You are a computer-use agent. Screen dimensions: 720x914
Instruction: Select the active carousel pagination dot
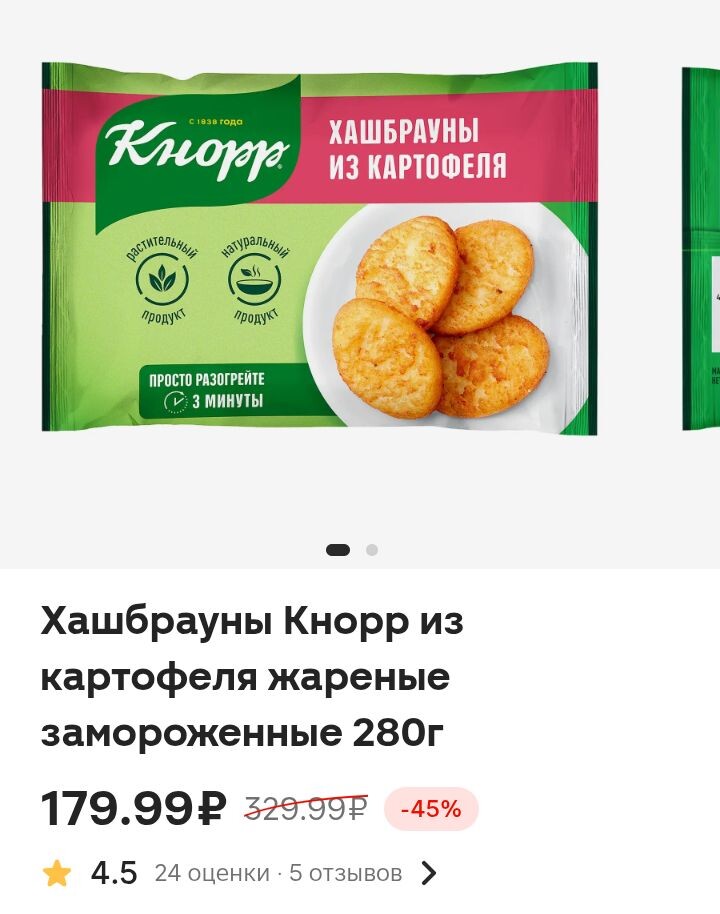(x=337, y=550)
